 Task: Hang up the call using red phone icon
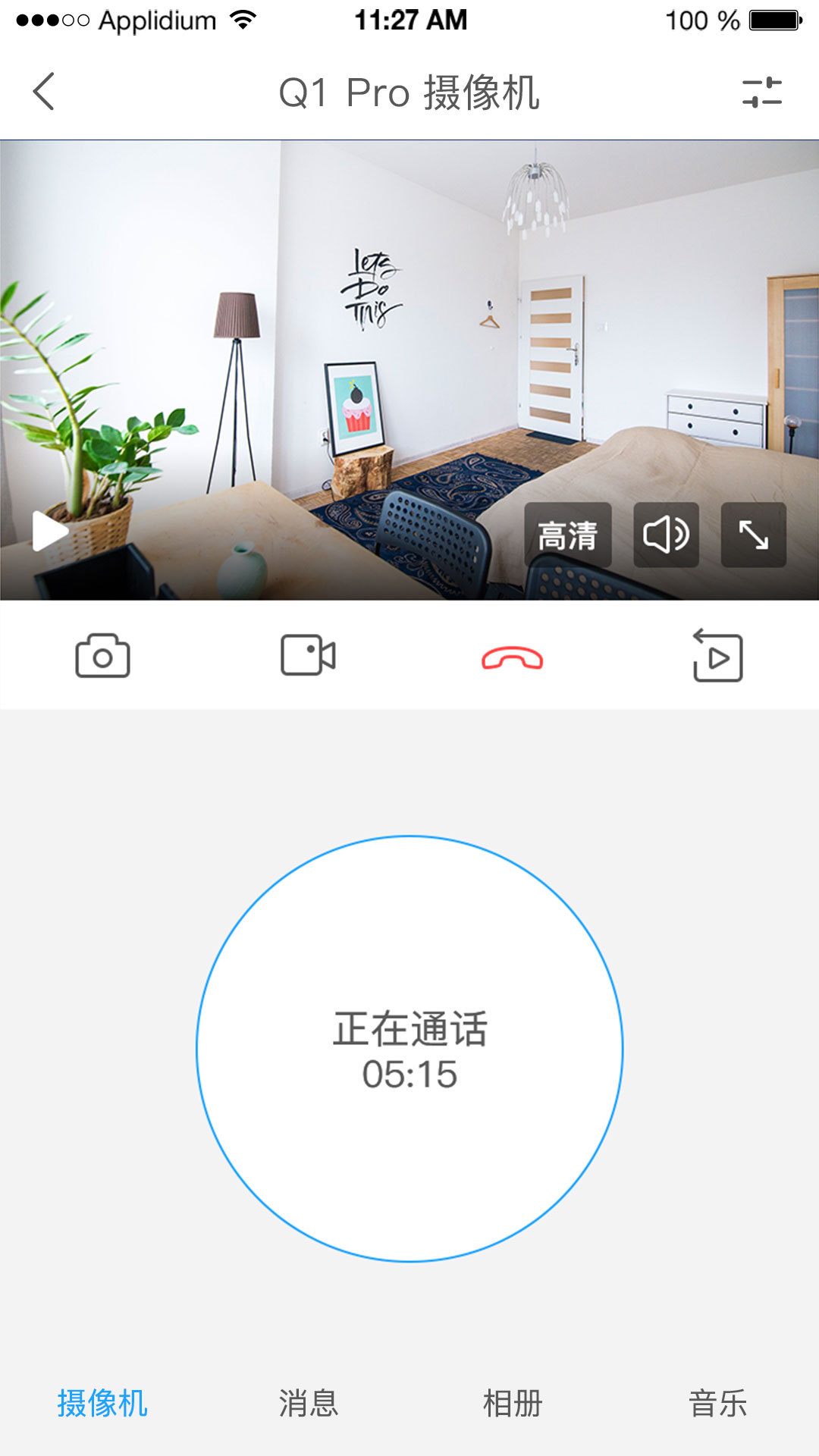coord(512,657)
